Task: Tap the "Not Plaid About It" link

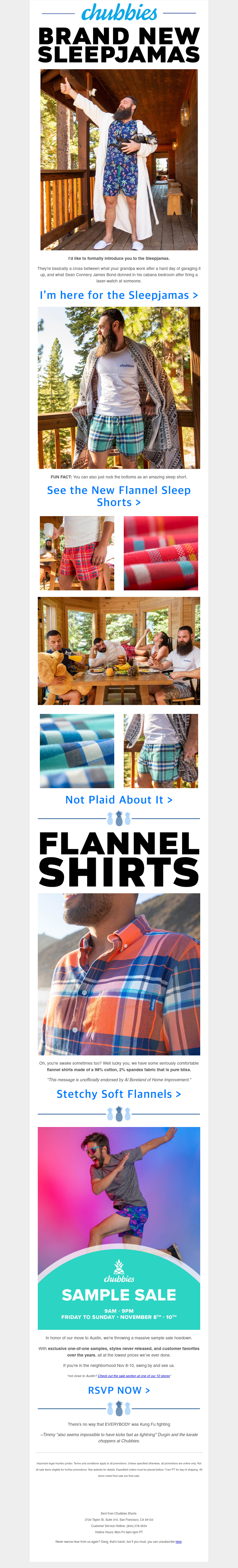Action: tap(118, 800)
